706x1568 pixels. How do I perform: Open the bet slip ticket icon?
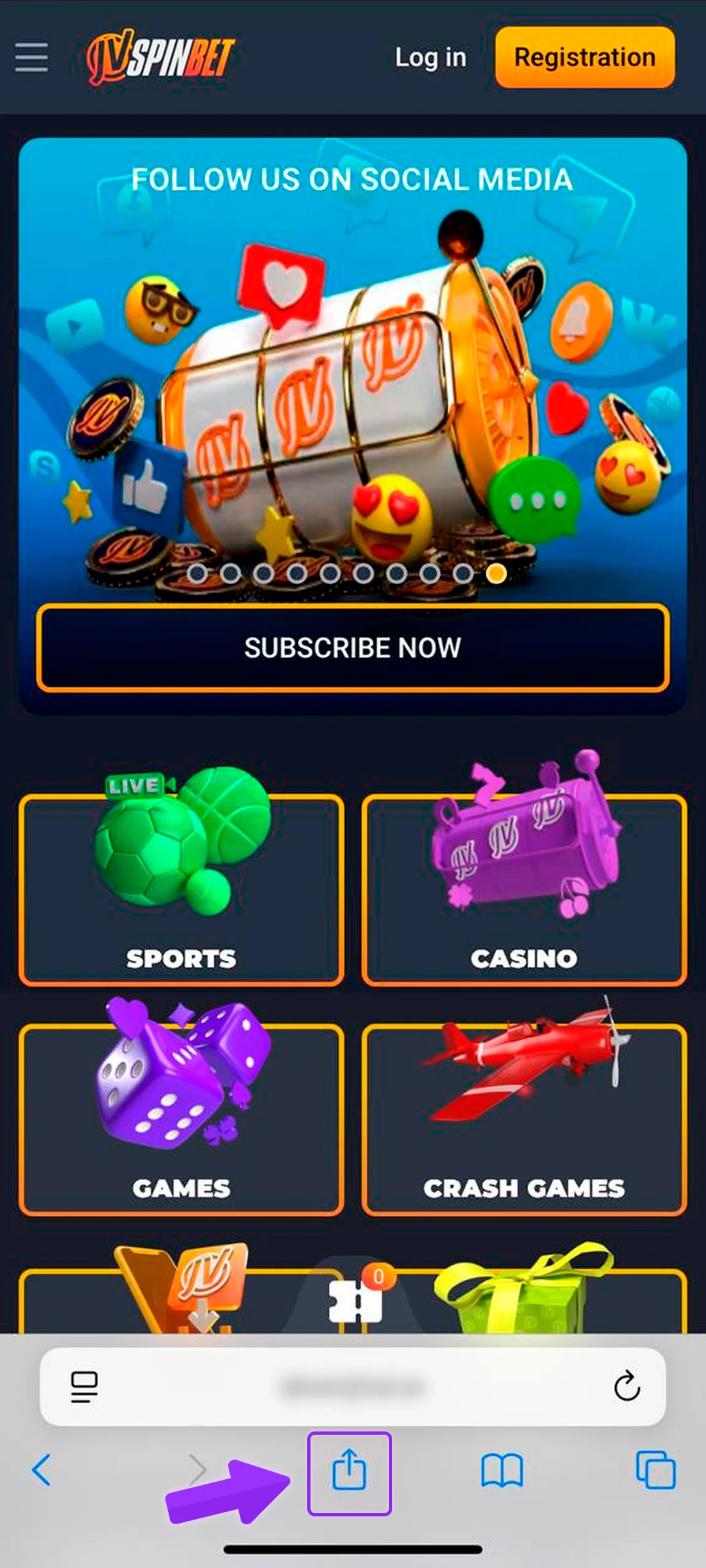click(356, 1301)
